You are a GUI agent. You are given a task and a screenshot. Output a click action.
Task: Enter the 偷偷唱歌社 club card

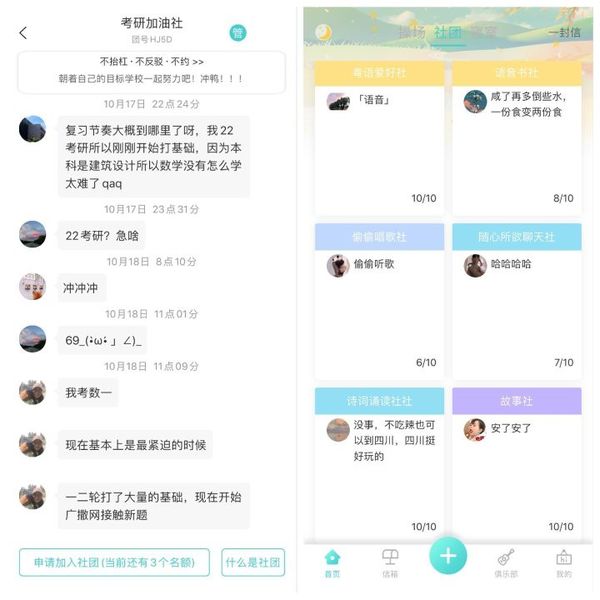coord(379,297)
